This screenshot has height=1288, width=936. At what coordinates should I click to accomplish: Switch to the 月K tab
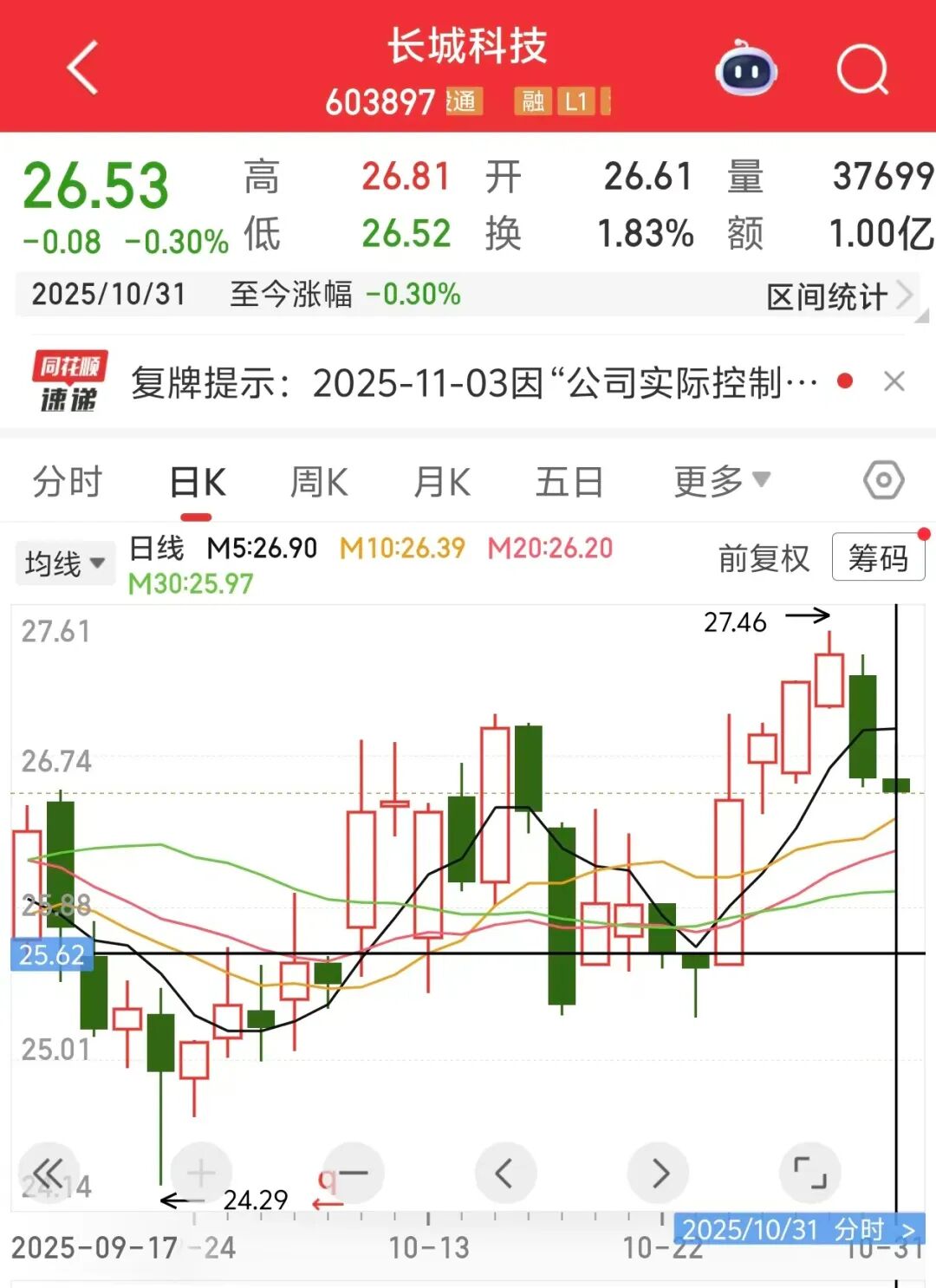pyautogui.click(x=442, y=482)
